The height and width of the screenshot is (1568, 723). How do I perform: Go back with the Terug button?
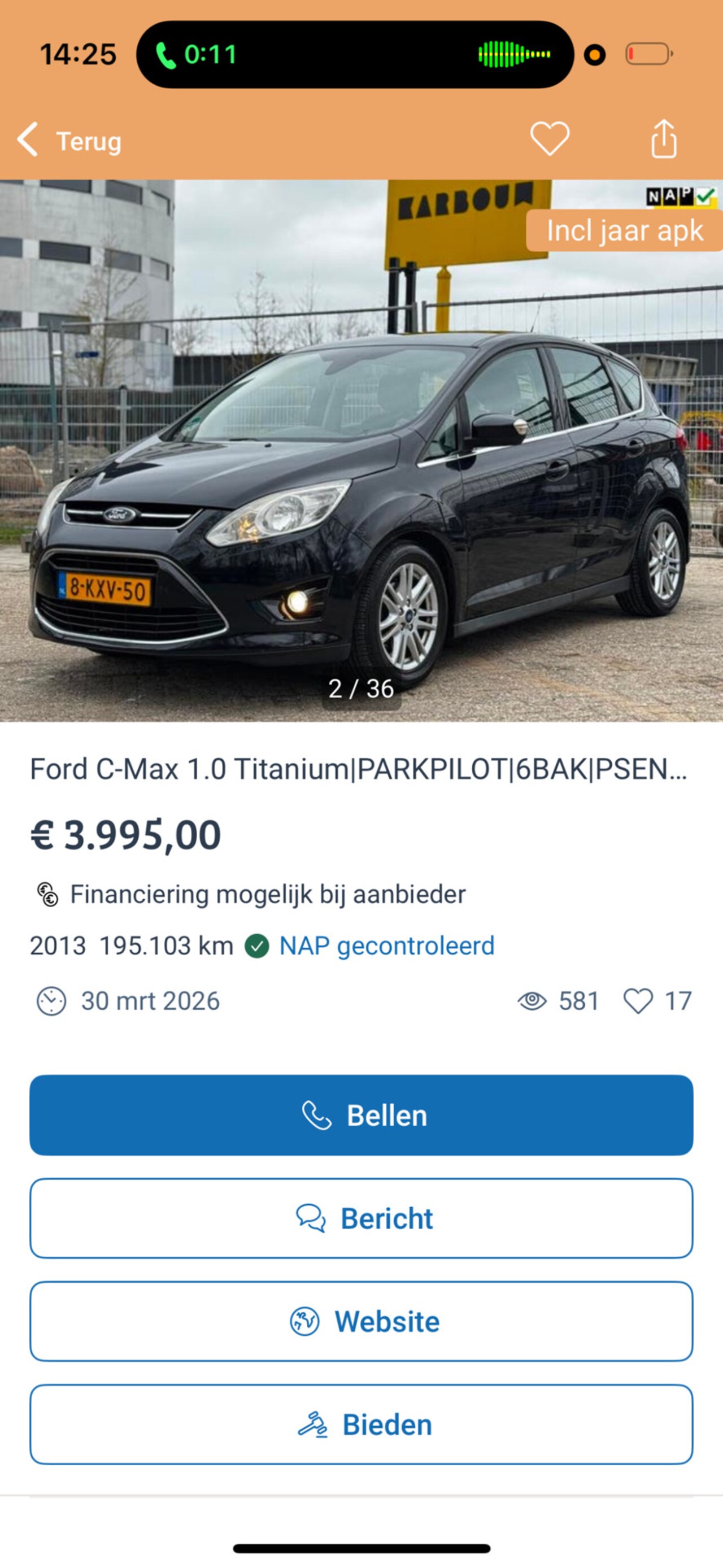click(69, 141)
